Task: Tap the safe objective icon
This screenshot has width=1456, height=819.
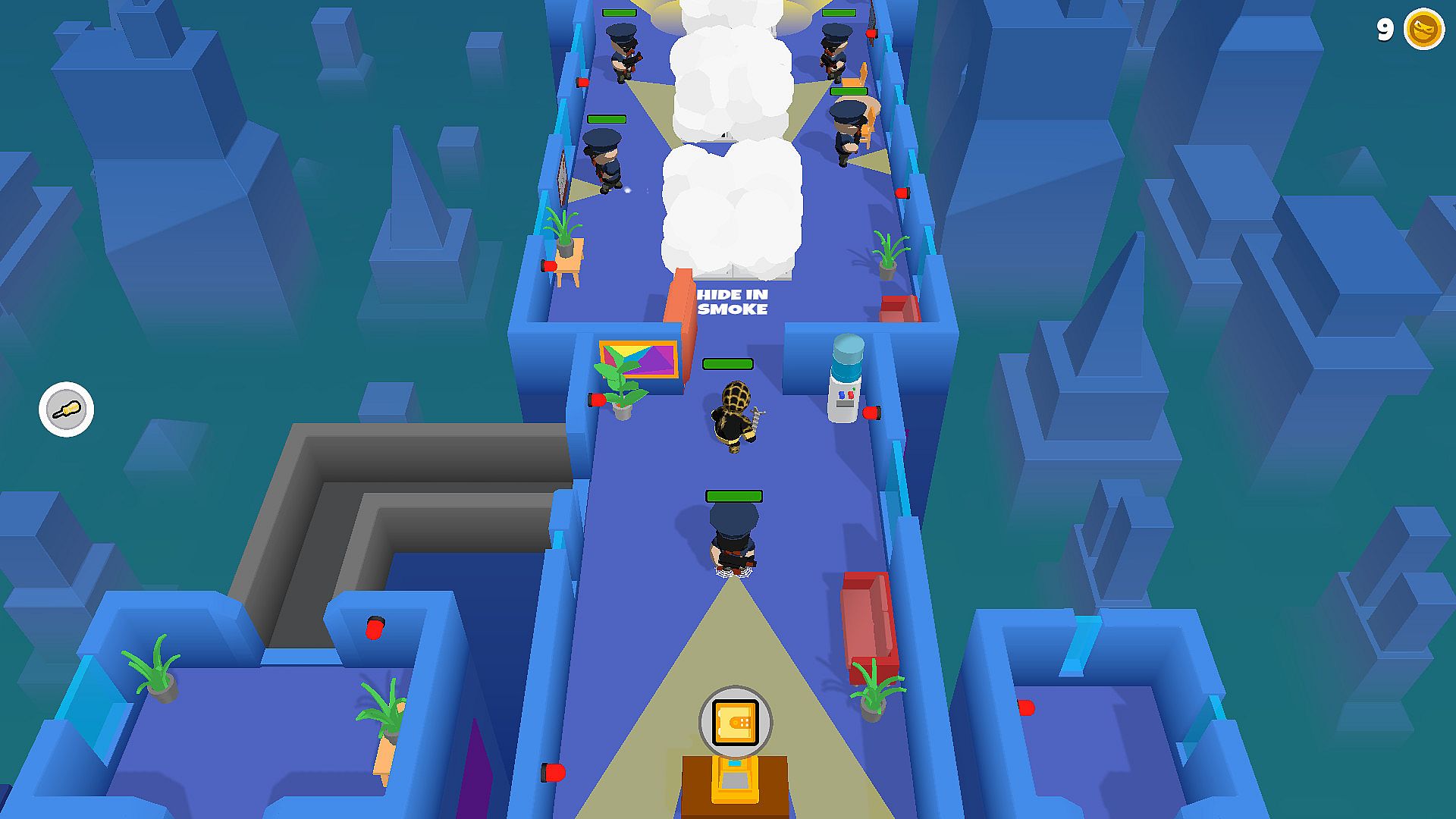Action: tap(735, 722)
